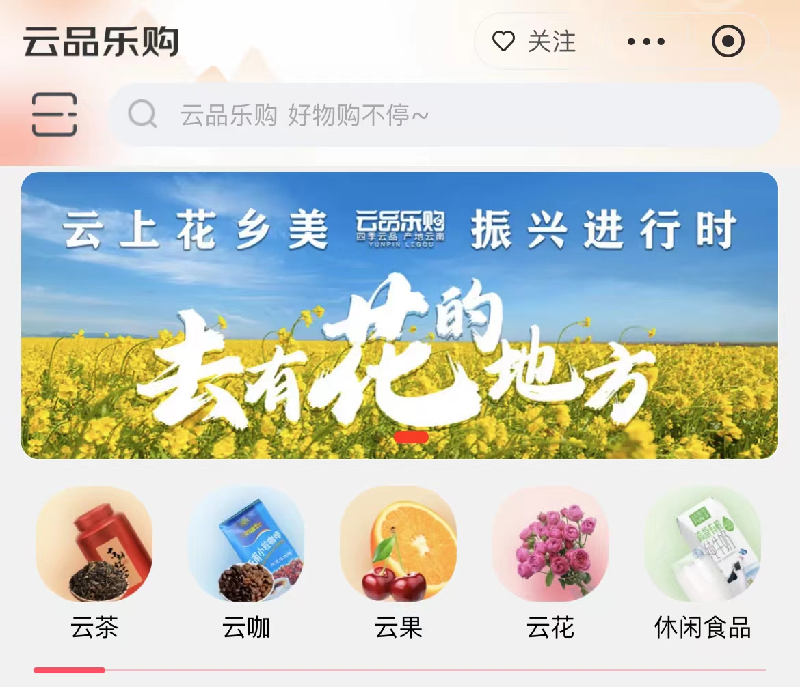
Task: Open the 云茶 category
Action: coord(94,560)
